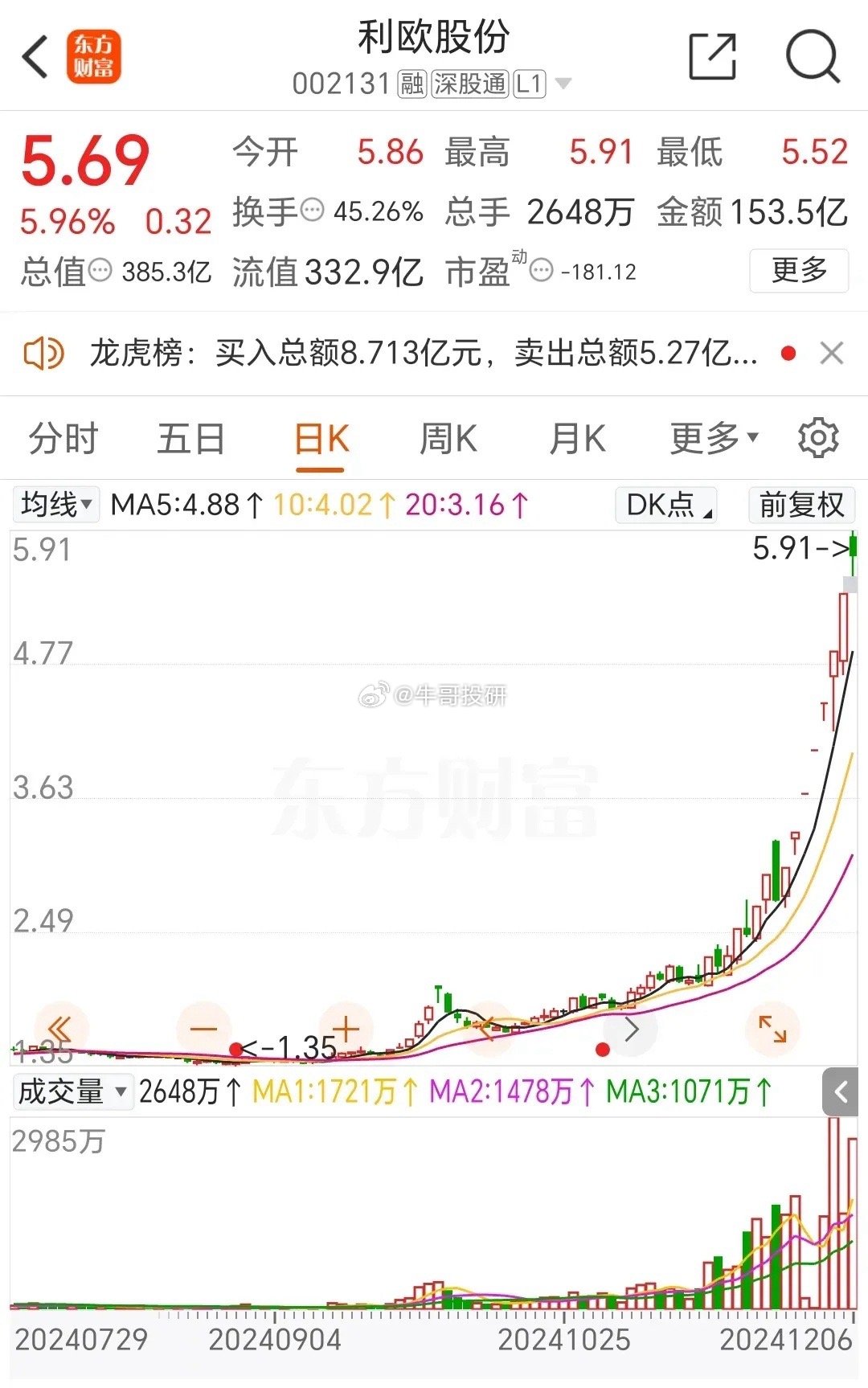Viewport: 868px width, 1388px height.
Task: Switch to the 月K monthly chart tab
Action: pos(579,439)
